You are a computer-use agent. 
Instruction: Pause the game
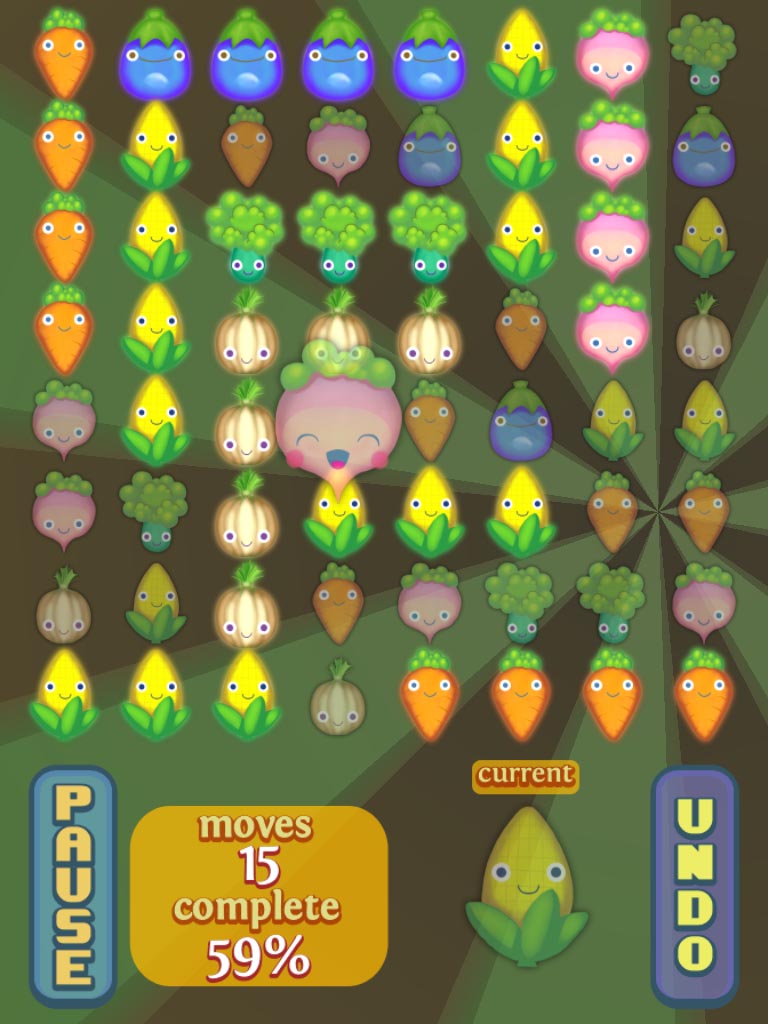tap(72, 884)
